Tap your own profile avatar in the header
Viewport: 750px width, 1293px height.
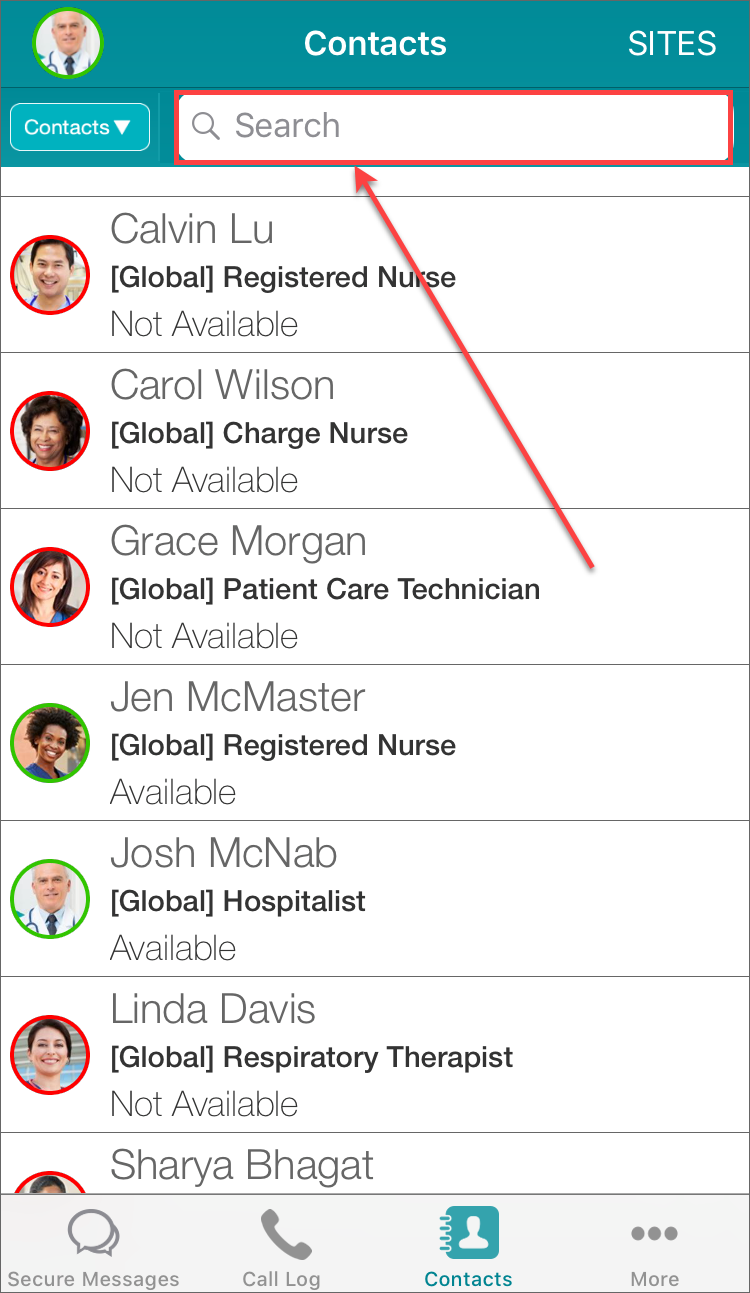(67, 43)
